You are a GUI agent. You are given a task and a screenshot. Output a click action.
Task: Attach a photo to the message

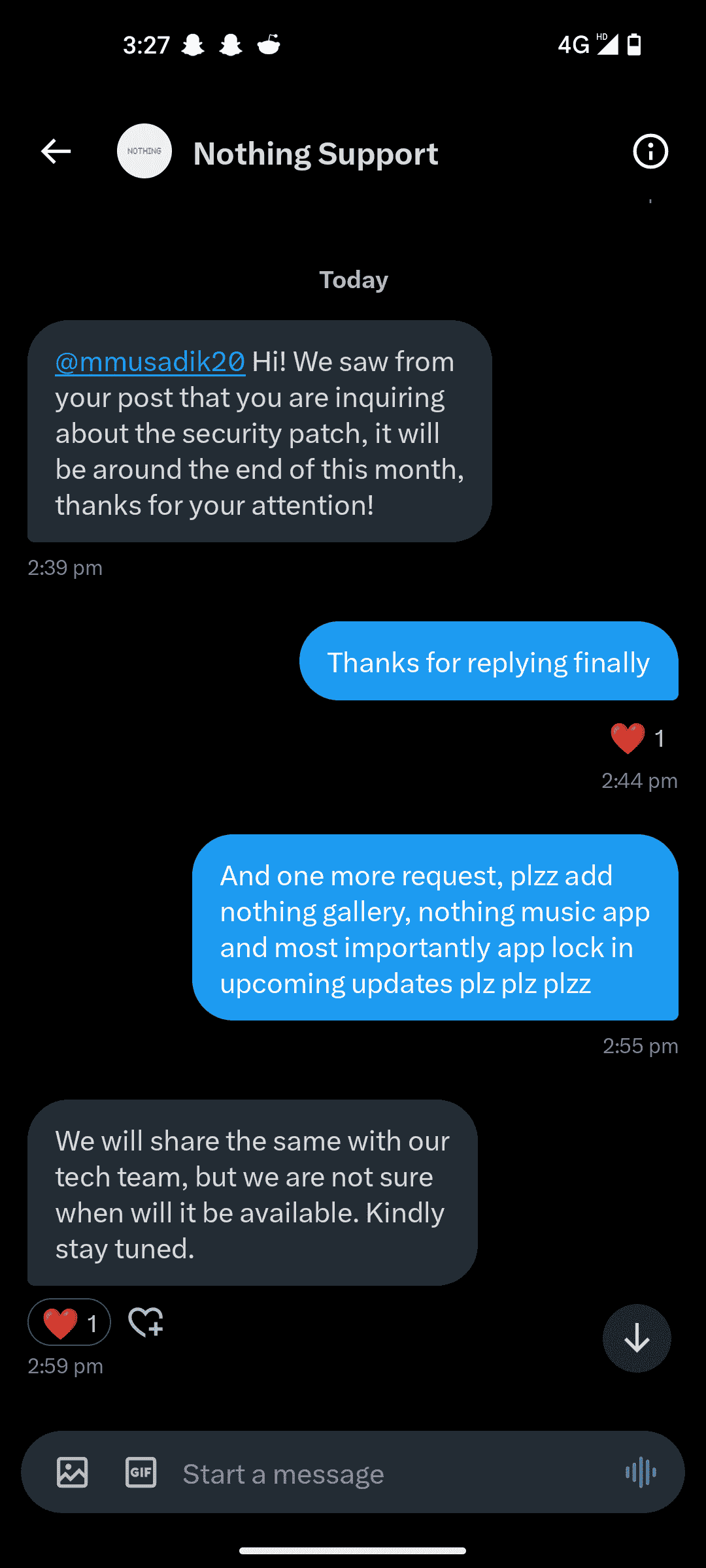coord(73,1473)
